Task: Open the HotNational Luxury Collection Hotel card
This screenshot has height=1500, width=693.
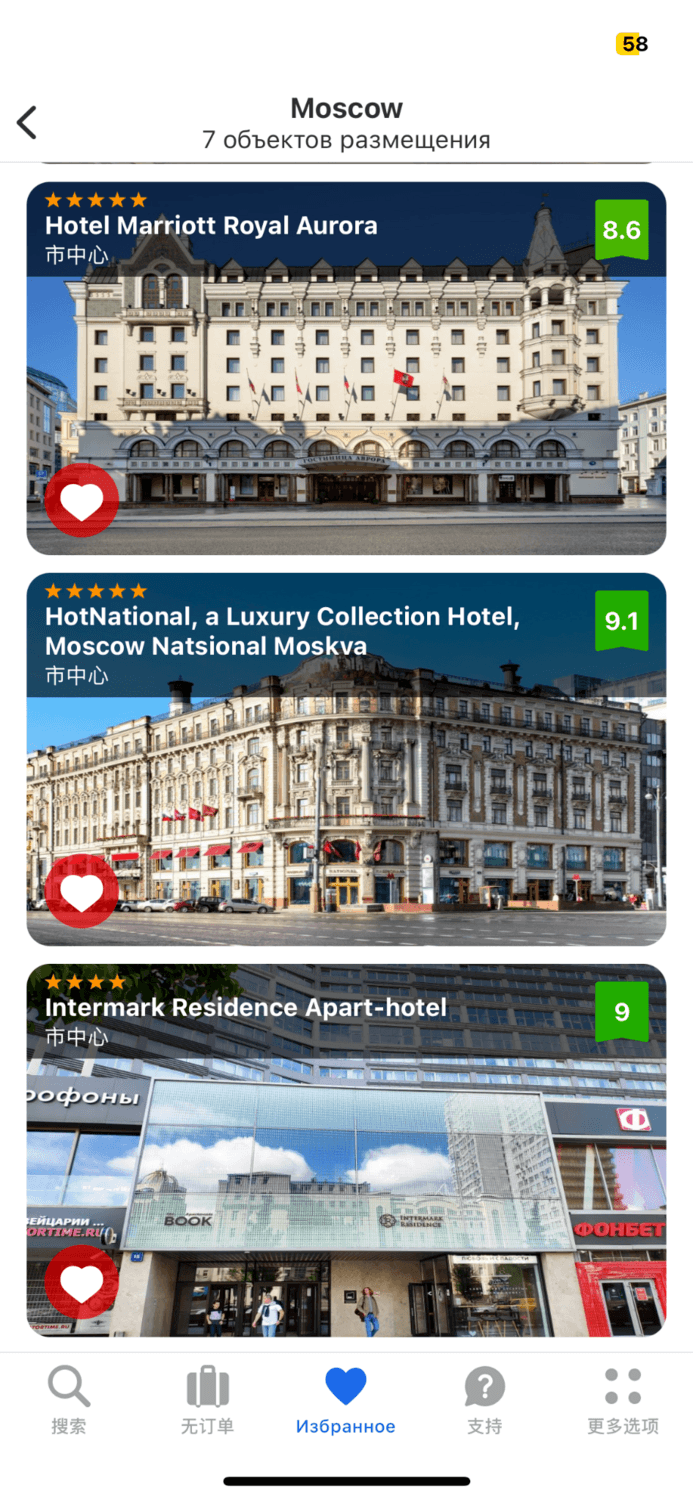Action: tap(346, 770)
